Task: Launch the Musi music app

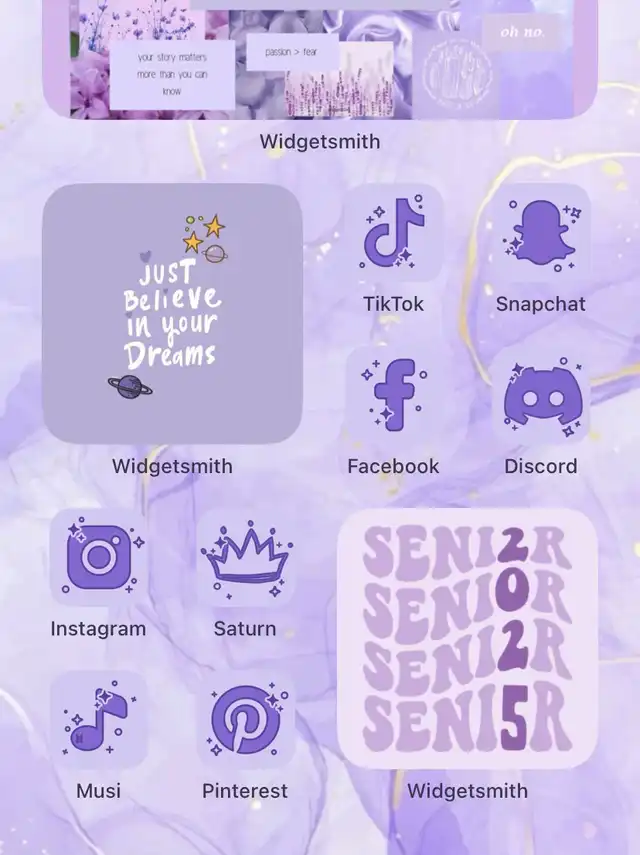Action: point(98,720)
